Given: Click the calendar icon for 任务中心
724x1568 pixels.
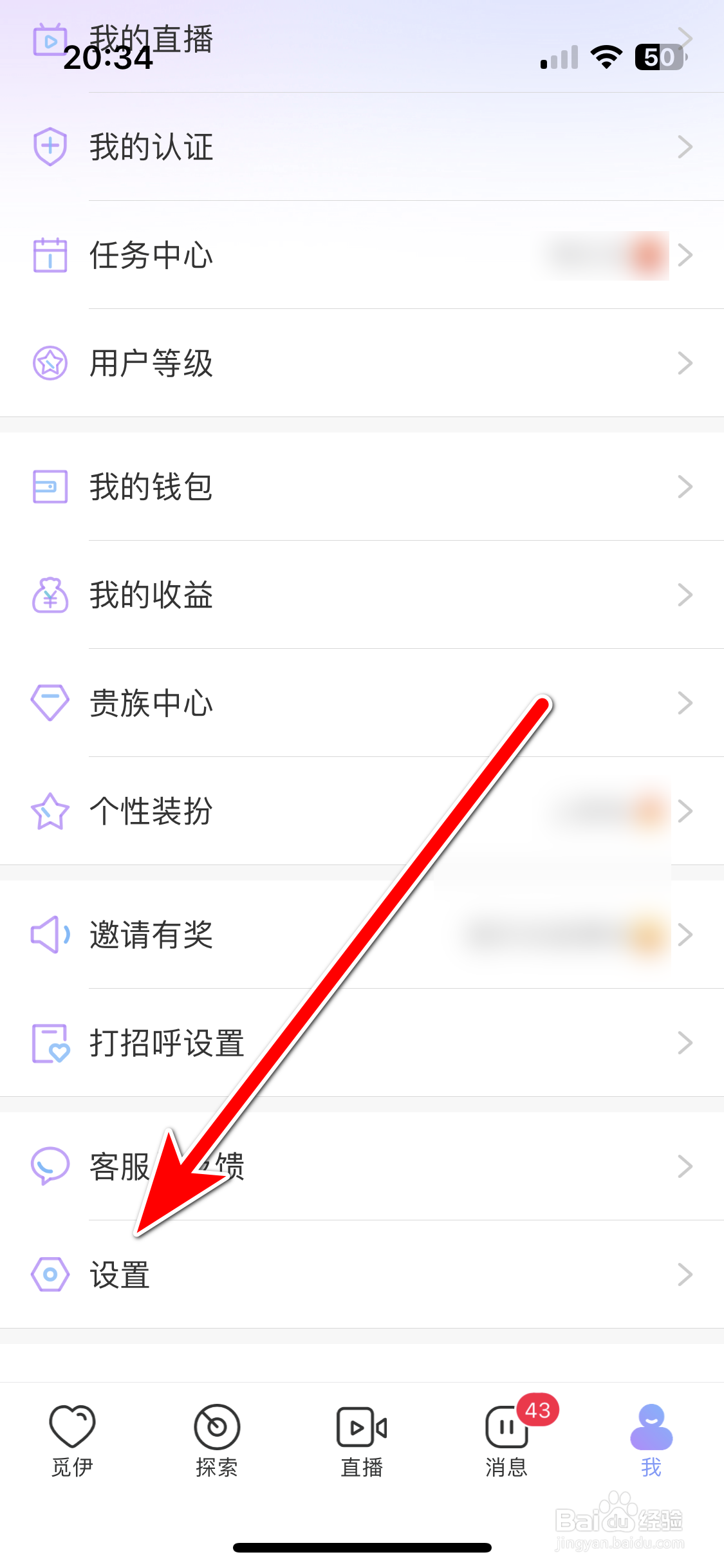Looking at the screenshot, I should (x=50, y=255).
